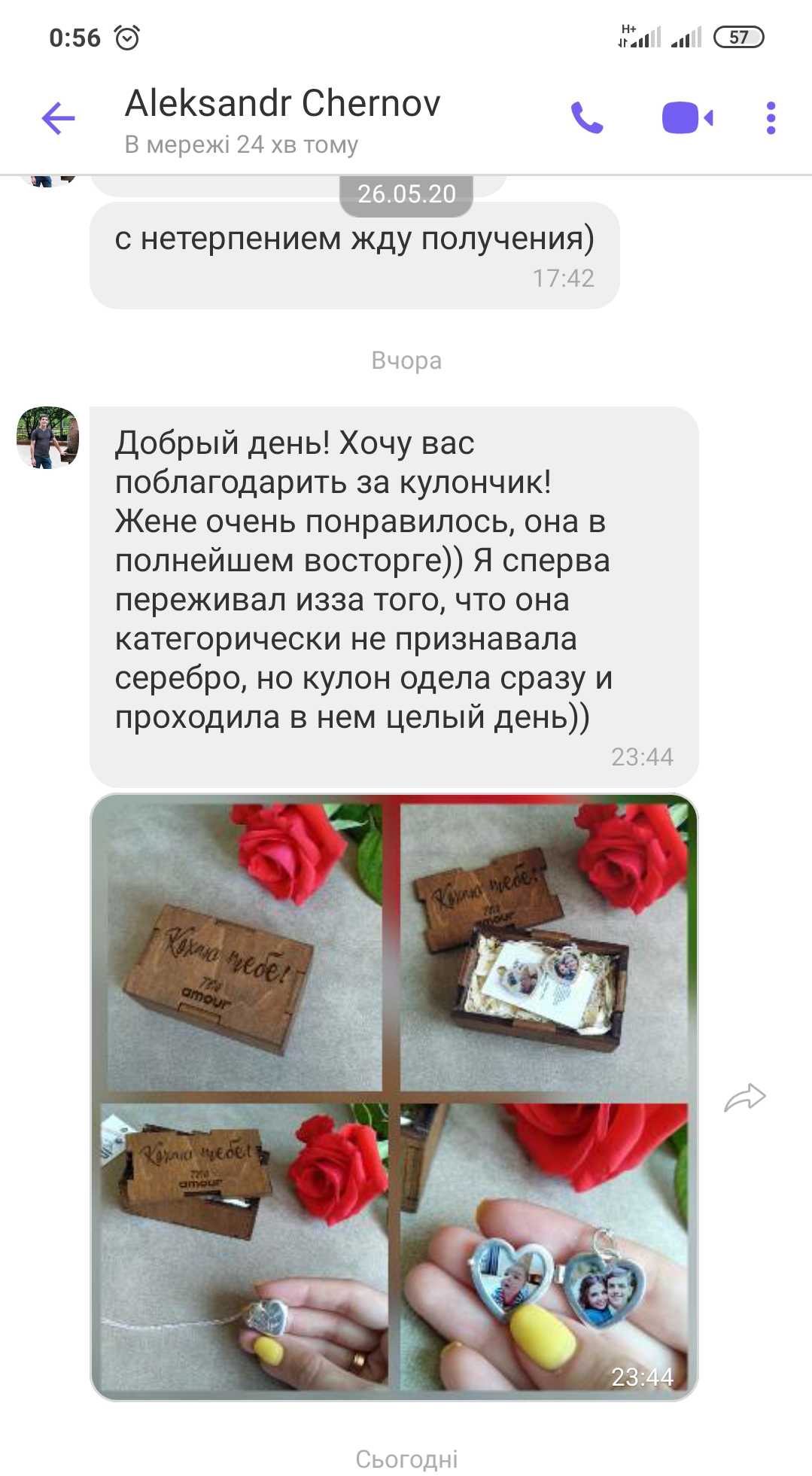Open chat info via Aleksandr Chernov's name

tap(282, 104)
